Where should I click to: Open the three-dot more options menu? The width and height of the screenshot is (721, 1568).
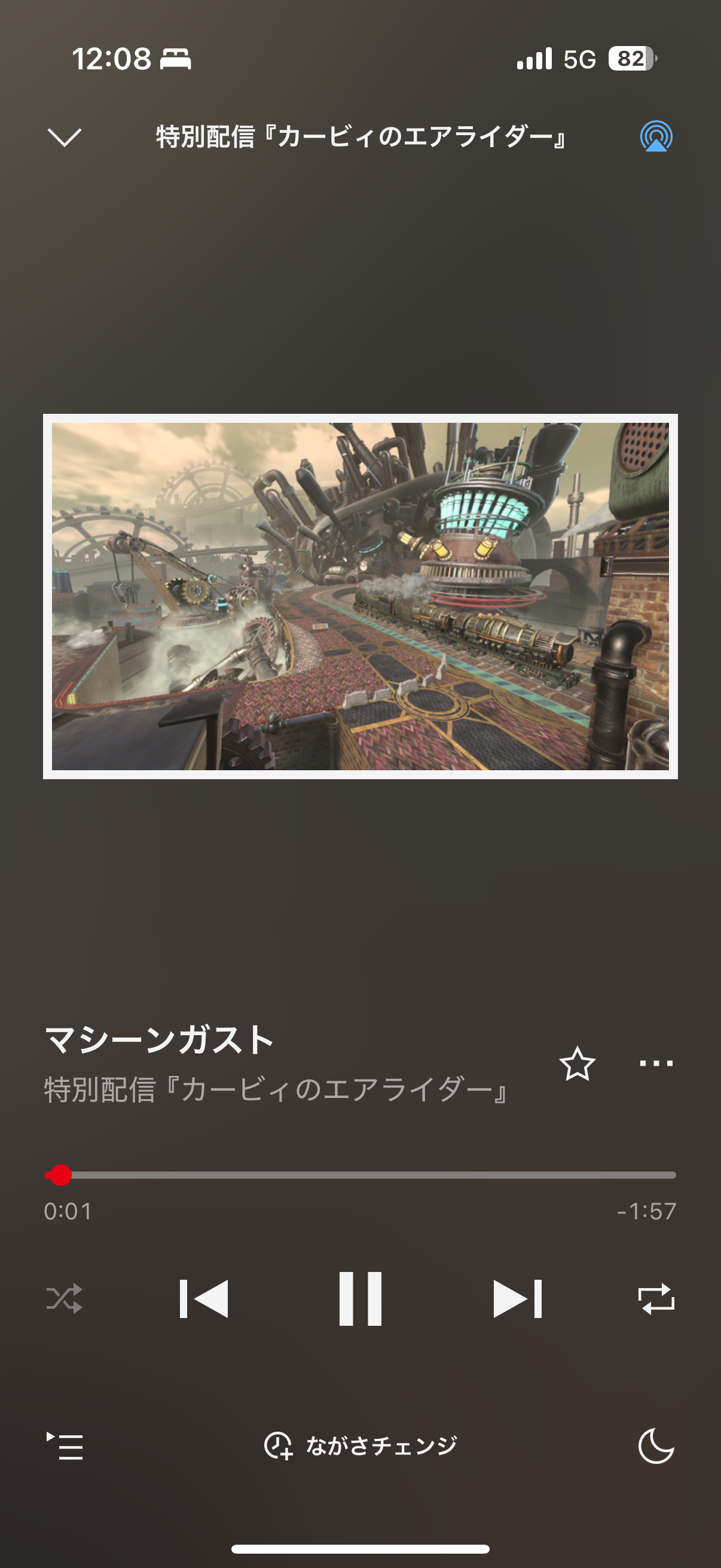(x=656, y=1063)
